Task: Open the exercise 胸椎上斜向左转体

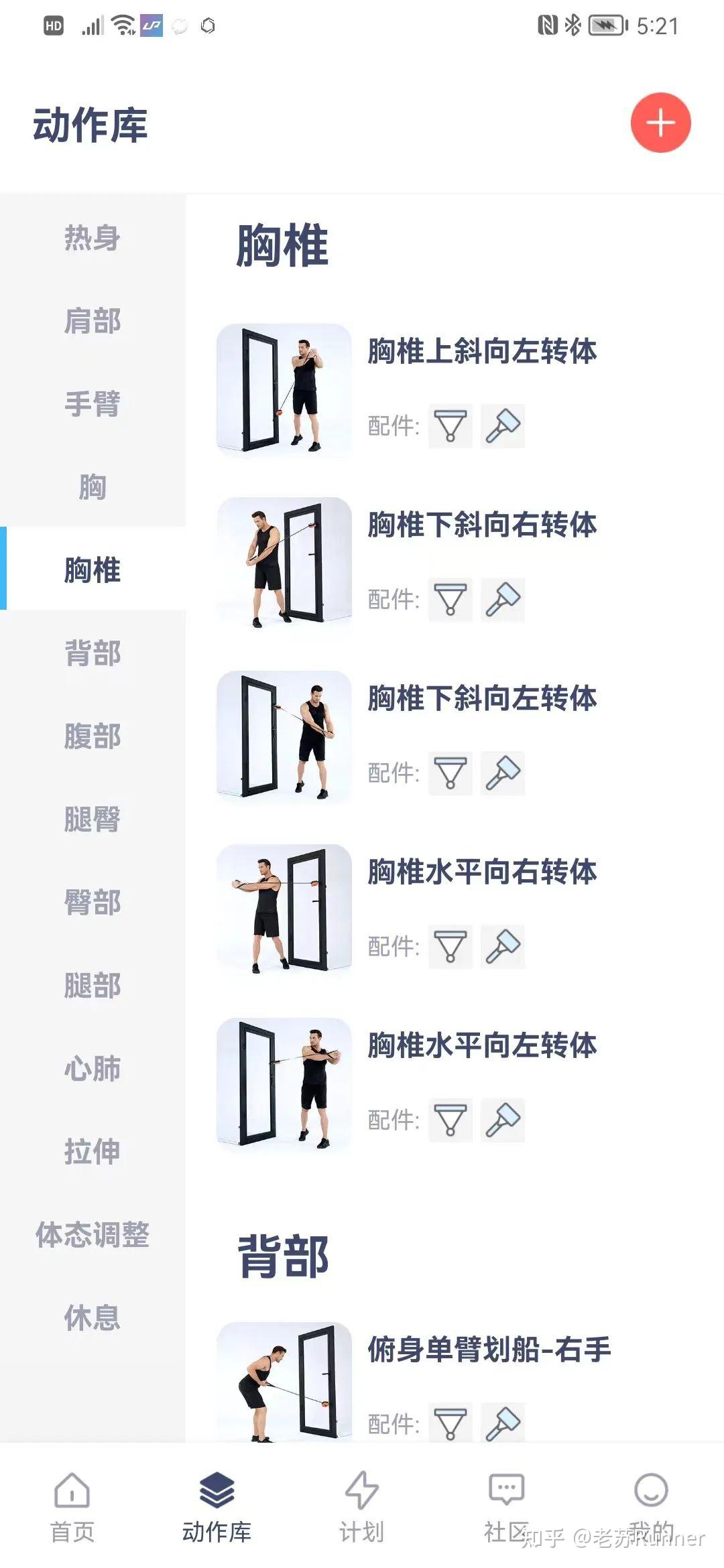Action: pos(481,352)
